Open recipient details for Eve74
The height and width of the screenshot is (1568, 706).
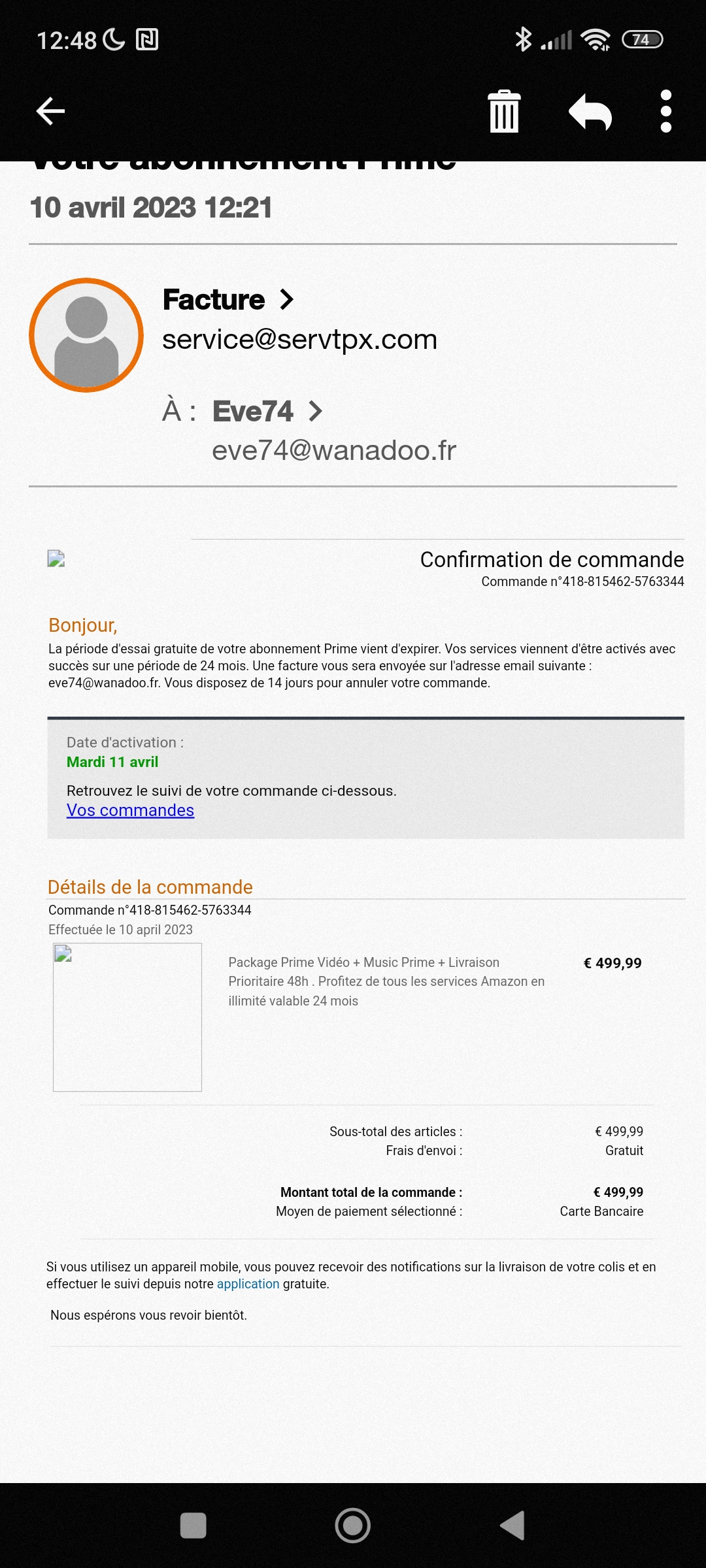267,411
